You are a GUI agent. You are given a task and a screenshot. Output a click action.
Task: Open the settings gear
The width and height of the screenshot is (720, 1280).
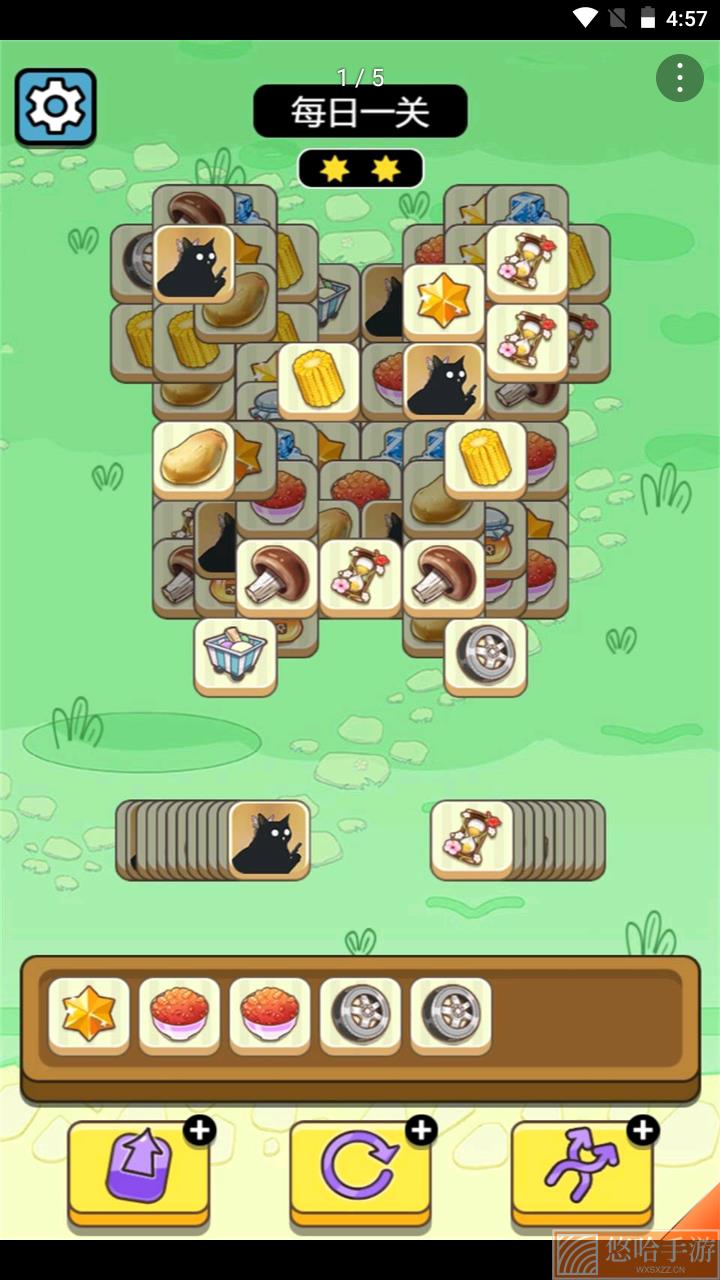(x=55, y=106)
